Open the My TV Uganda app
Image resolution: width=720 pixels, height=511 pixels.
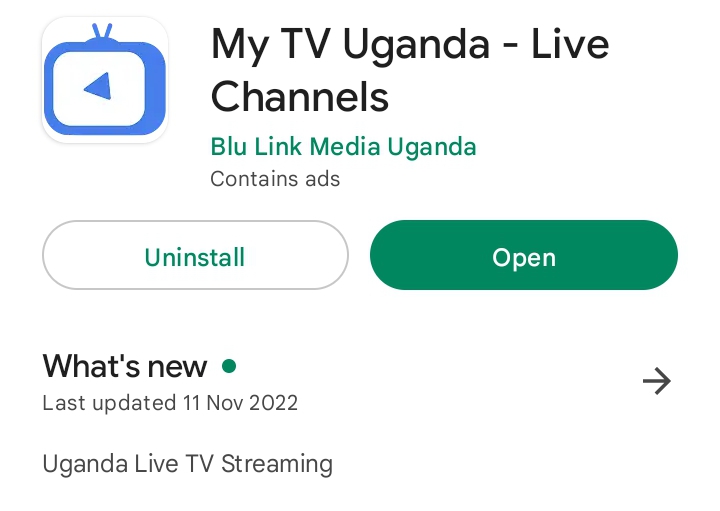tap(523, 256)
